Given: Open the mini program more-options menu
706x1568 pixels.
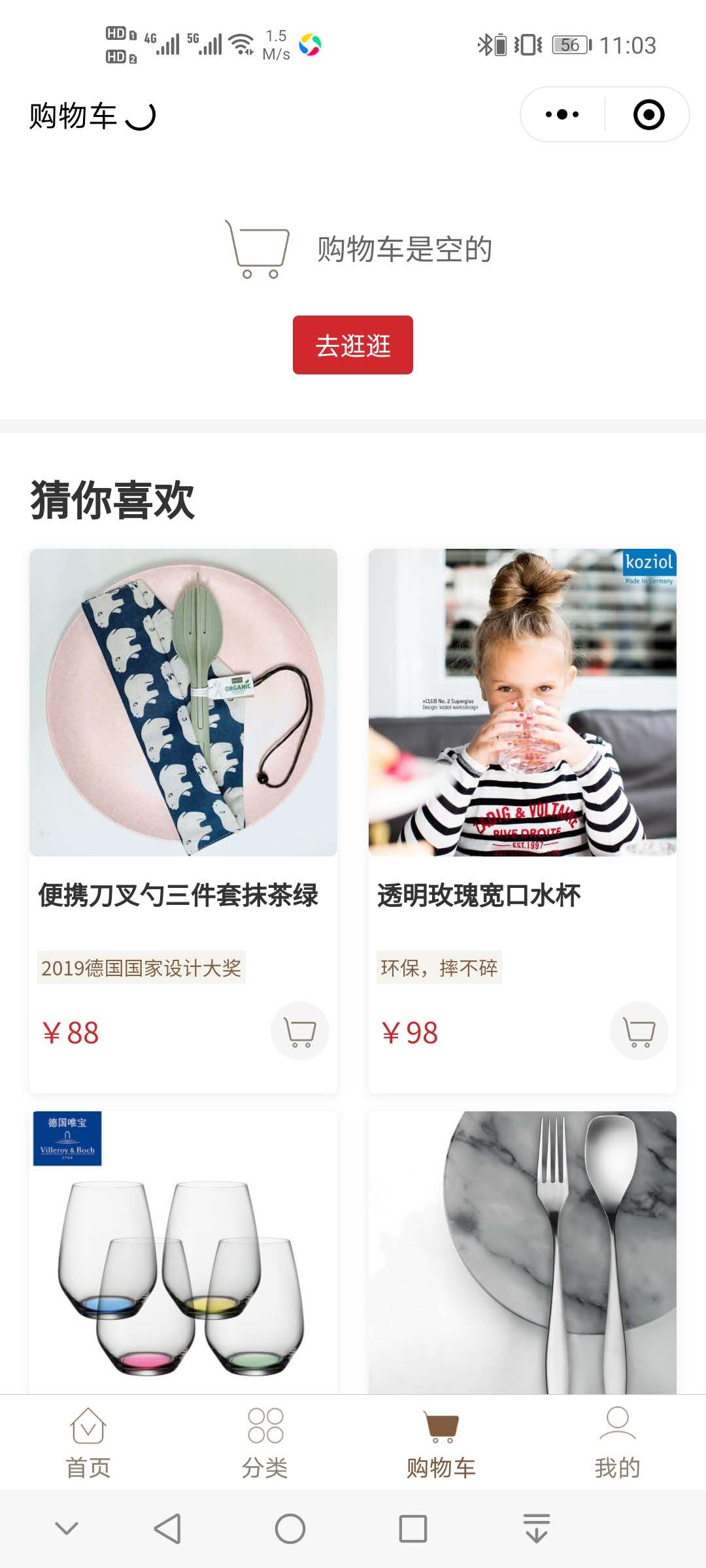Looking at the screenshot, I should (x=562, y=114).
